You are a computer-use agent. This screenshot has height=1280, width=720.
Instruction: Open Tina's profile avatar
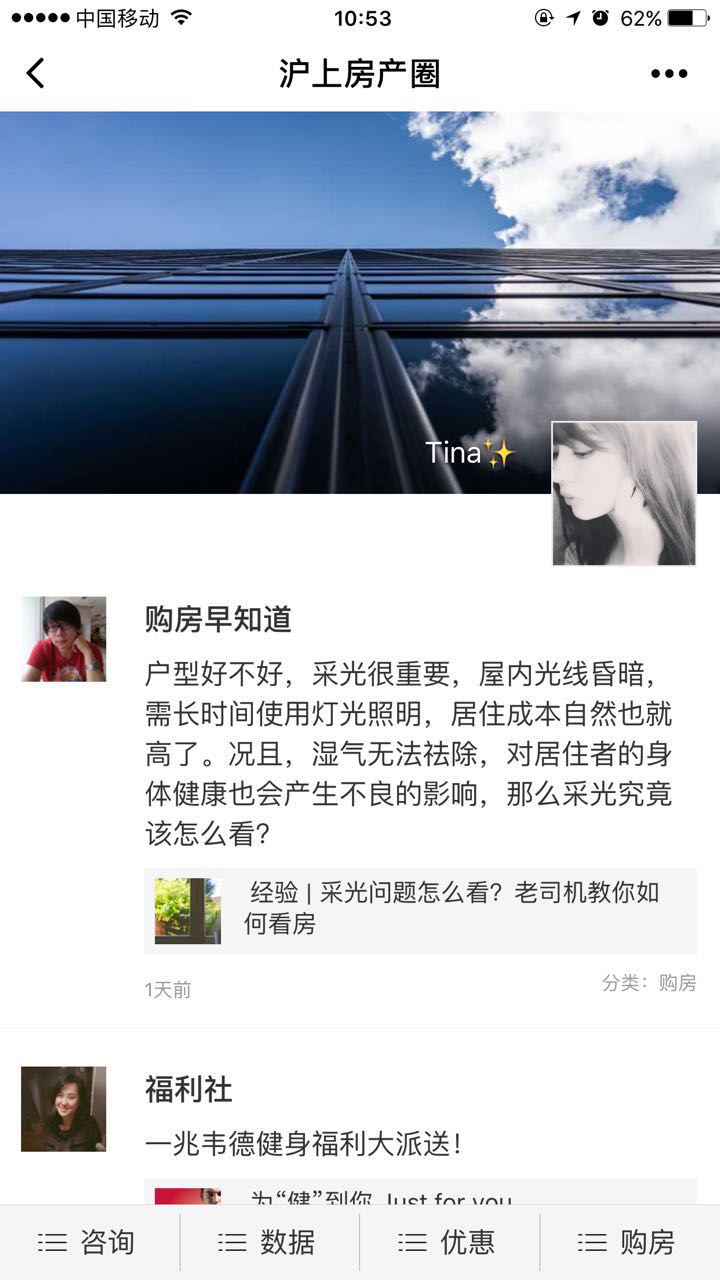pos(624,493)
